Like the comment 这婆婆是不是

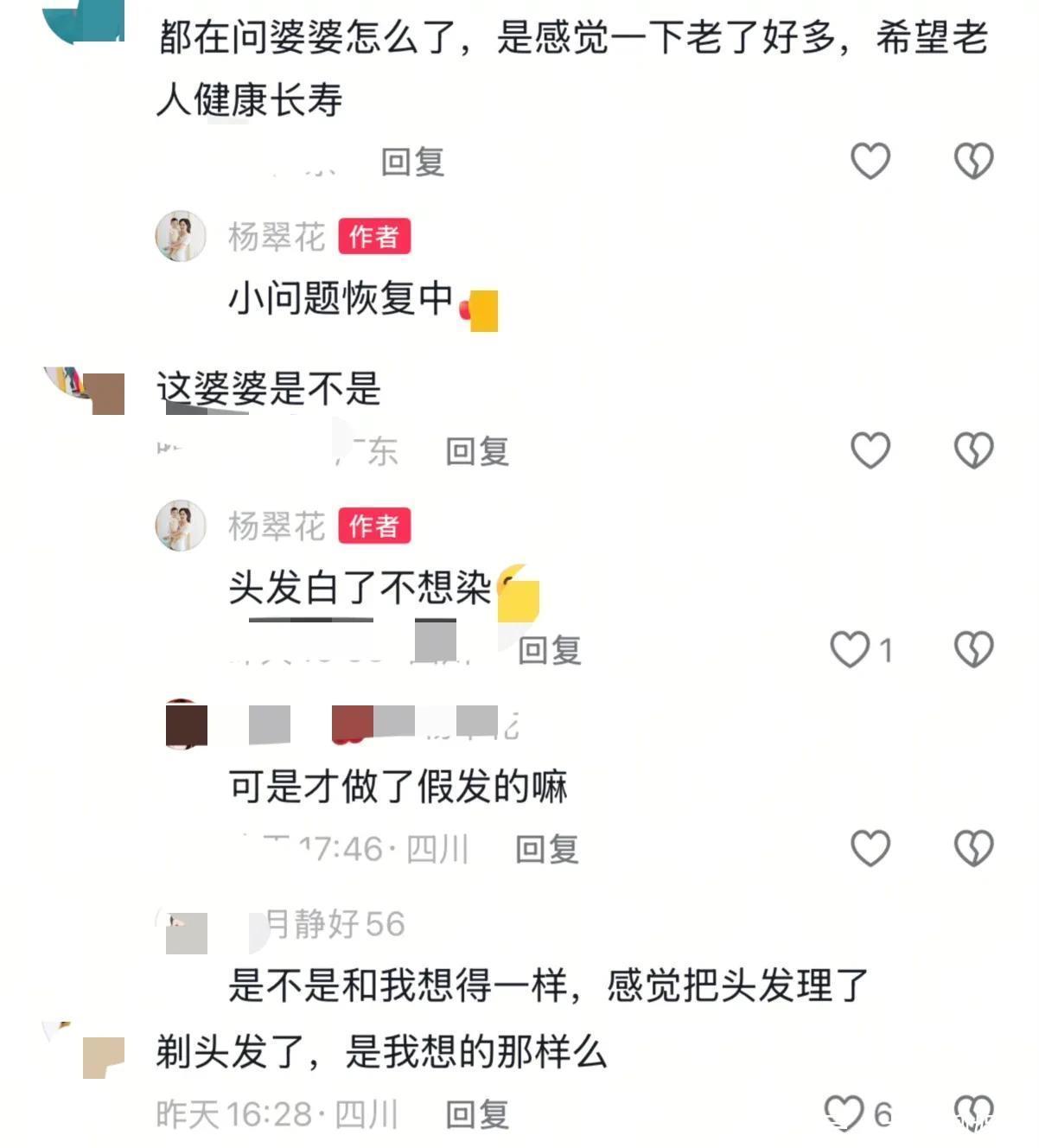click(870, 450)
